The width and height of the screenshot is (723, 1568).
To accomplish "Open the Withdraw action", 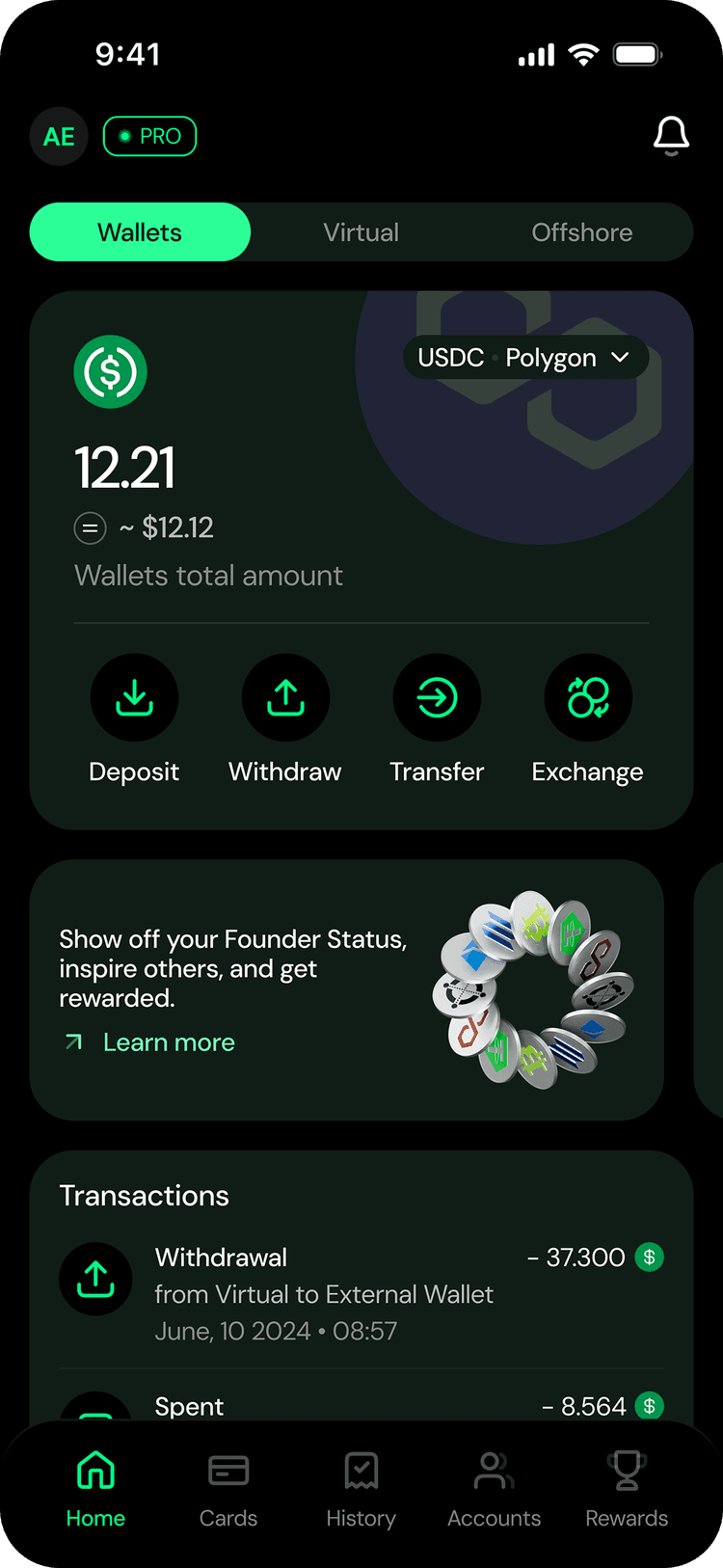I will (285, 698).
